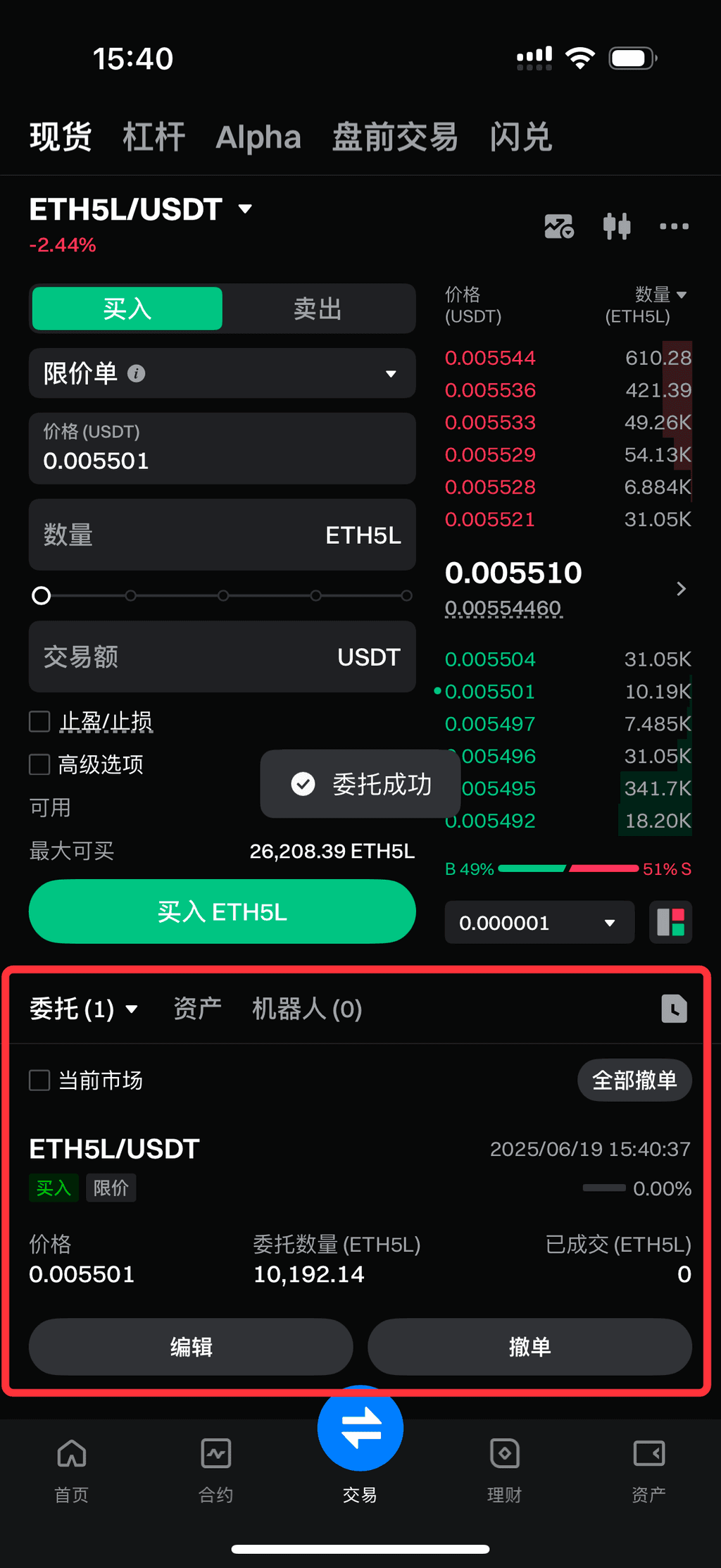721x1568 pixels.
Task: Open order history clock icon
Action: [674, 1009]
